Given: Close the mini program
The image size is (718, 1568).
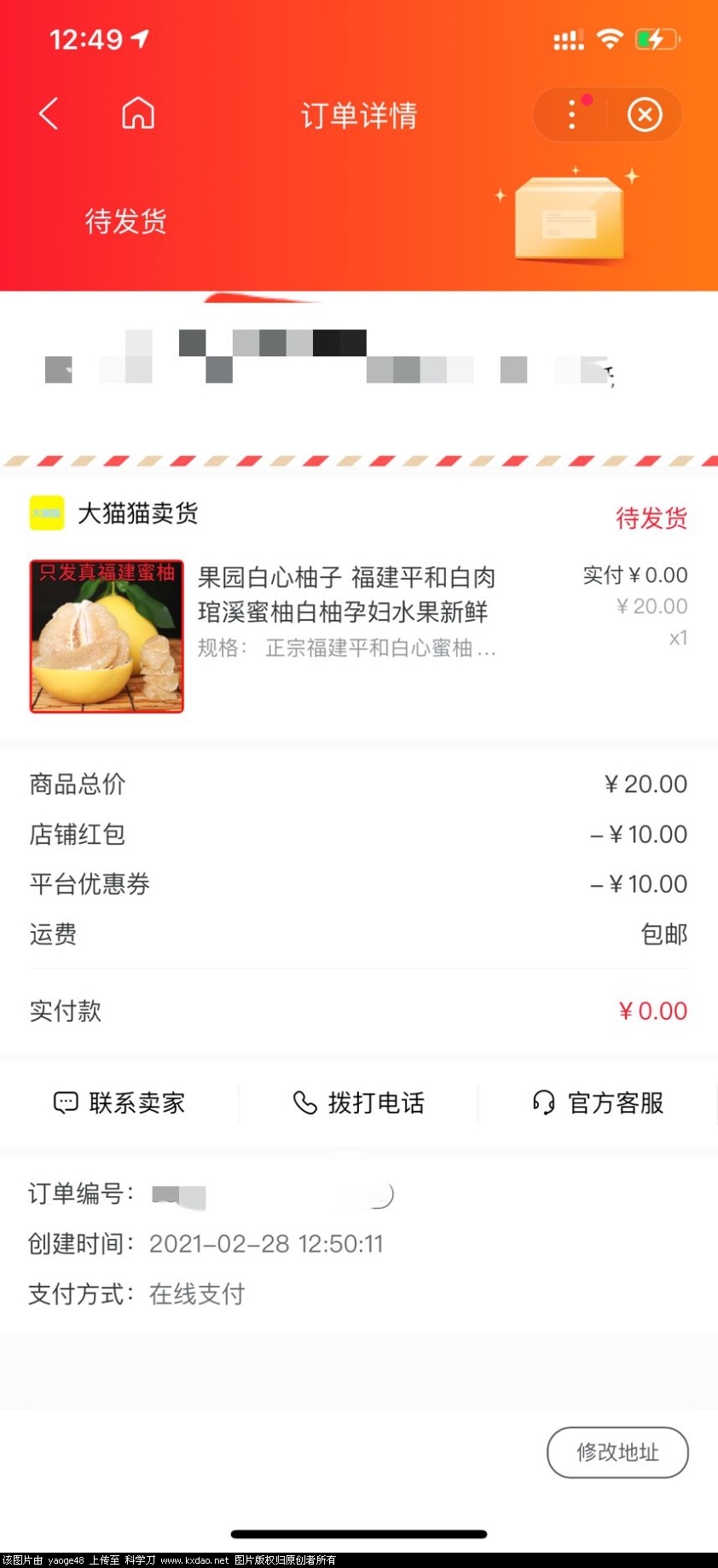Looking at the screenshot, I should pyautogui.click(x=645, y=114).
